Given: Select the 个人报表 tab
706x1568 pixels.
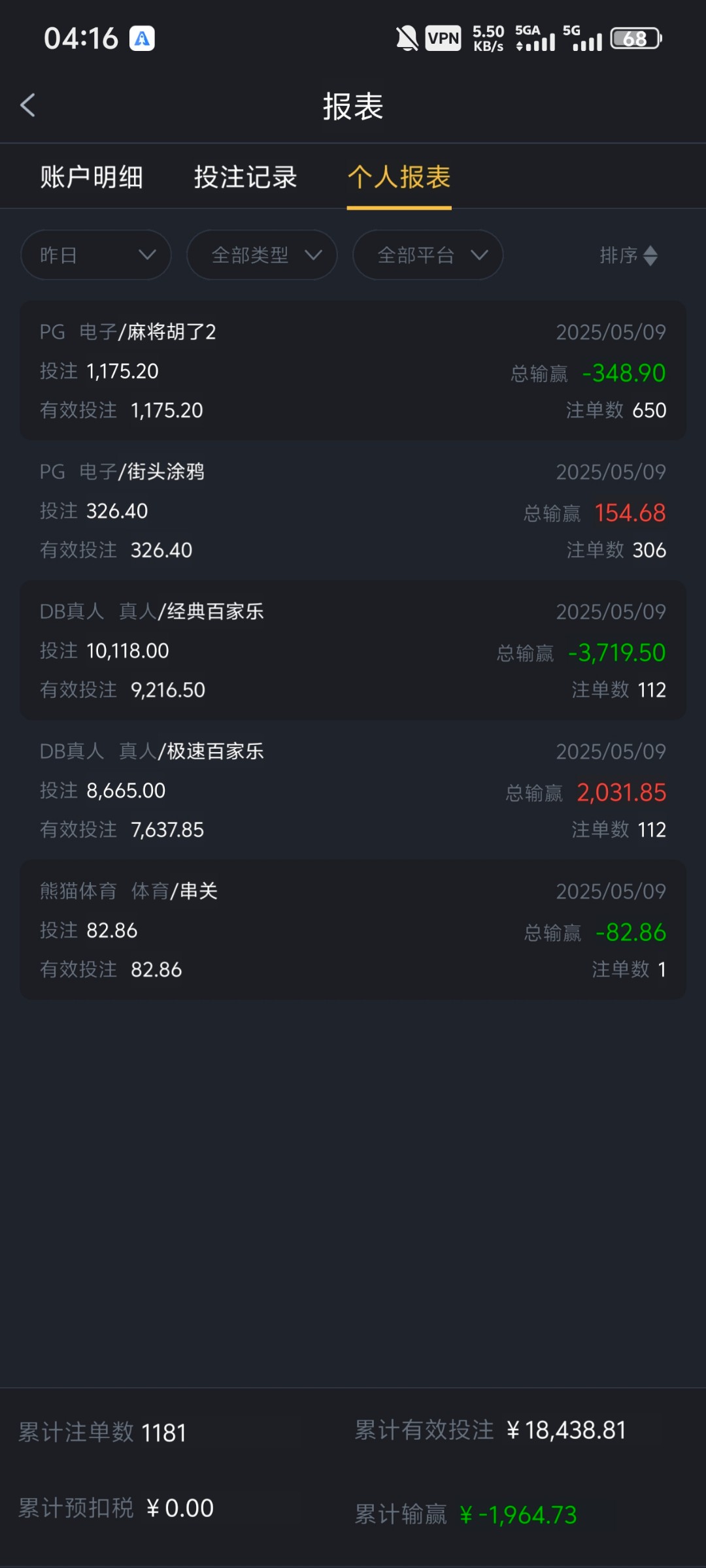Looking at the screenshot, I should tap(399, 177).
